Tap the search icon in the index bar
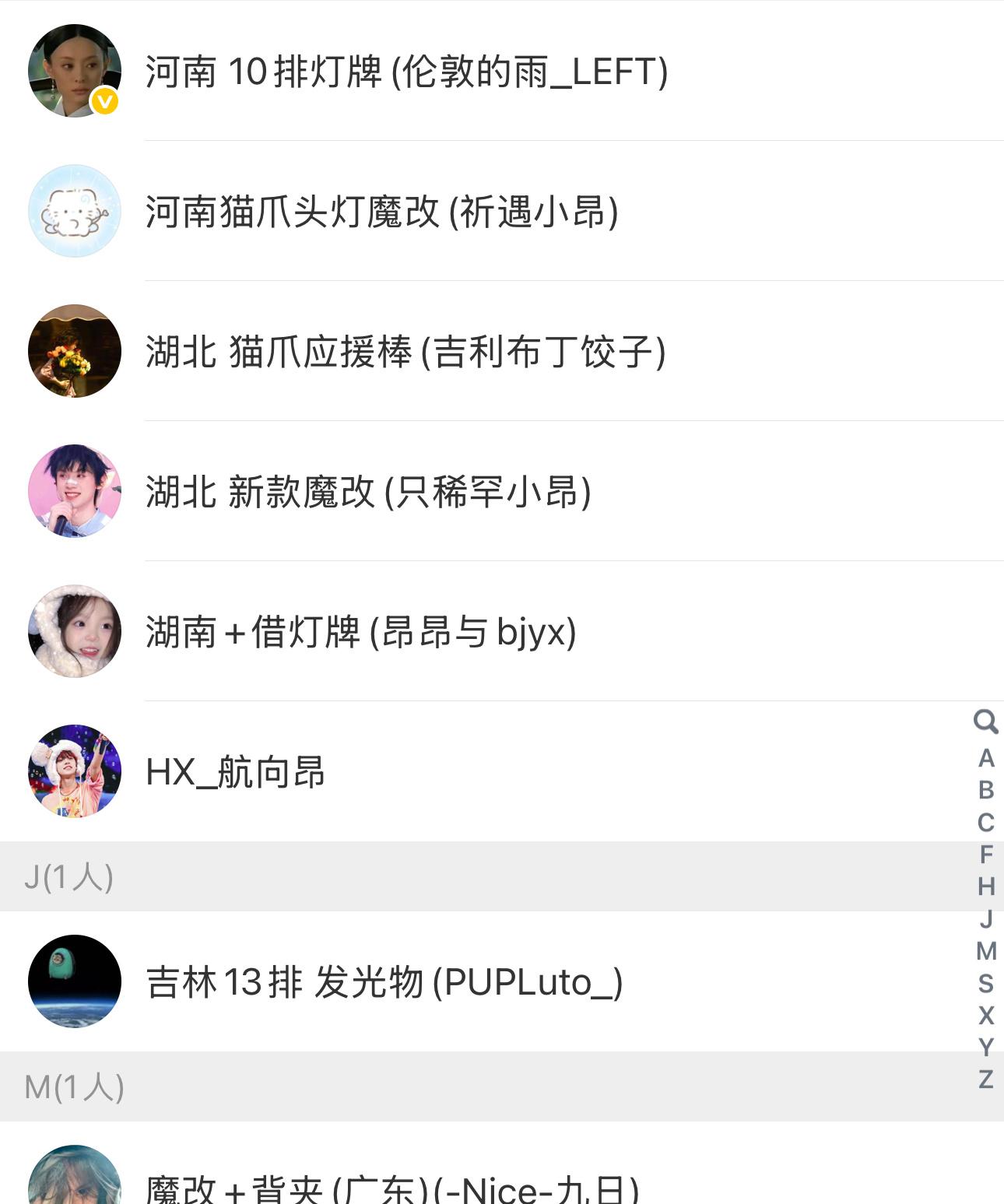 985,721
